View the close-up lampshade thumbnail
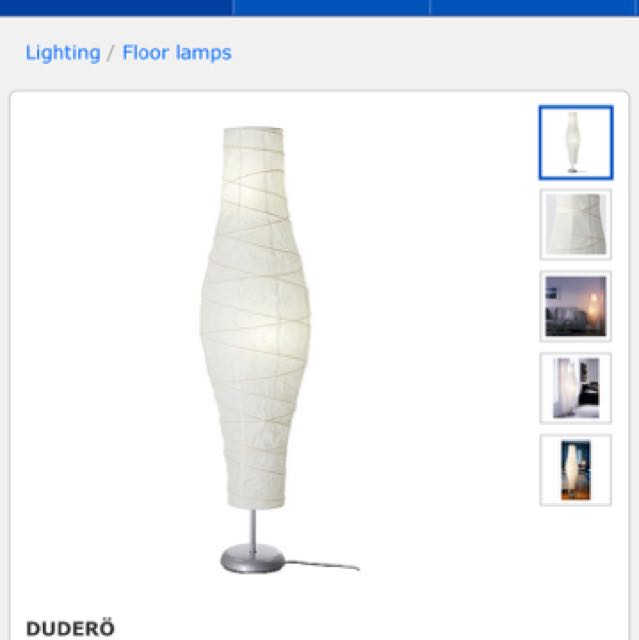 click(x=575, y=224)
